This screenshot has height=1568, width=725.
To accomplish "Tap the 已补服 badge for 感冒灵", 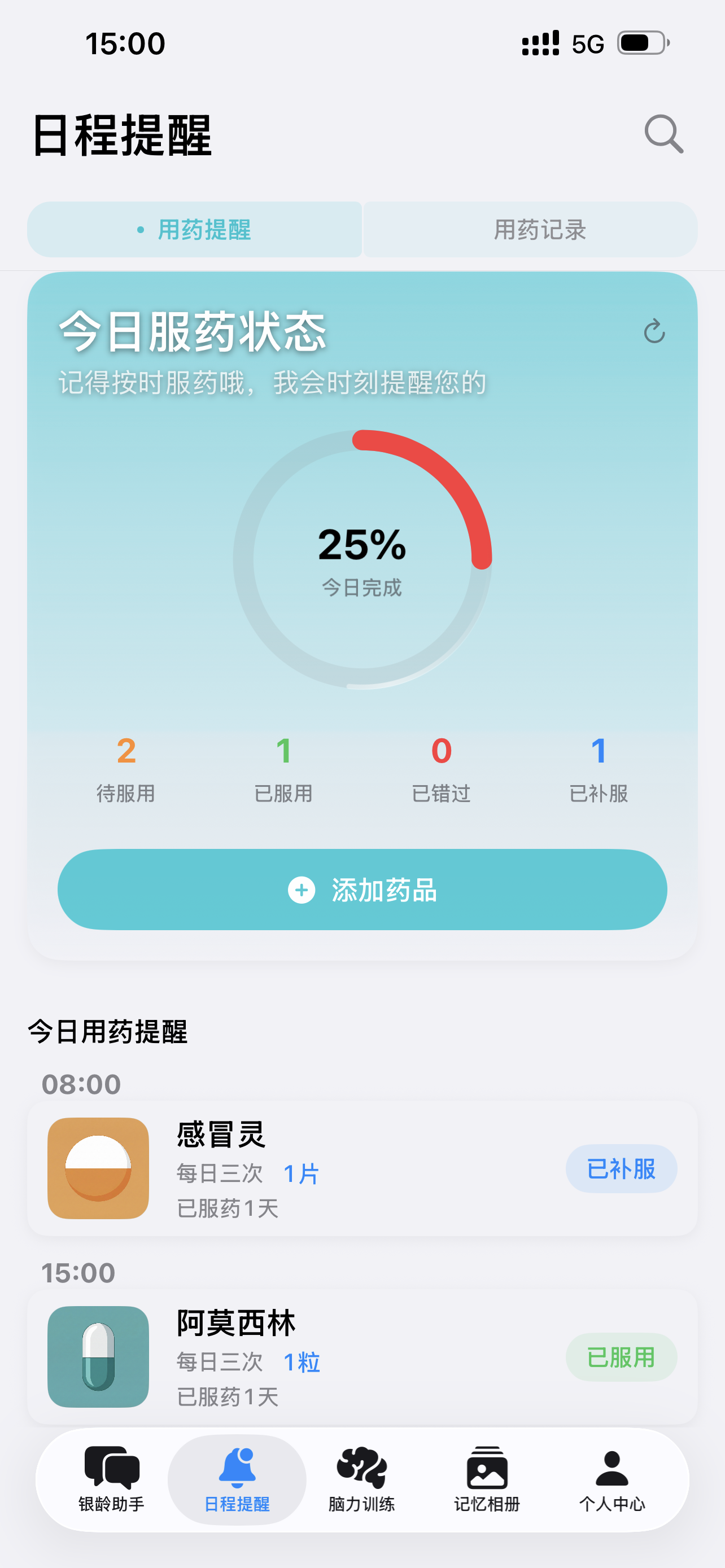I will point(621,1168).
